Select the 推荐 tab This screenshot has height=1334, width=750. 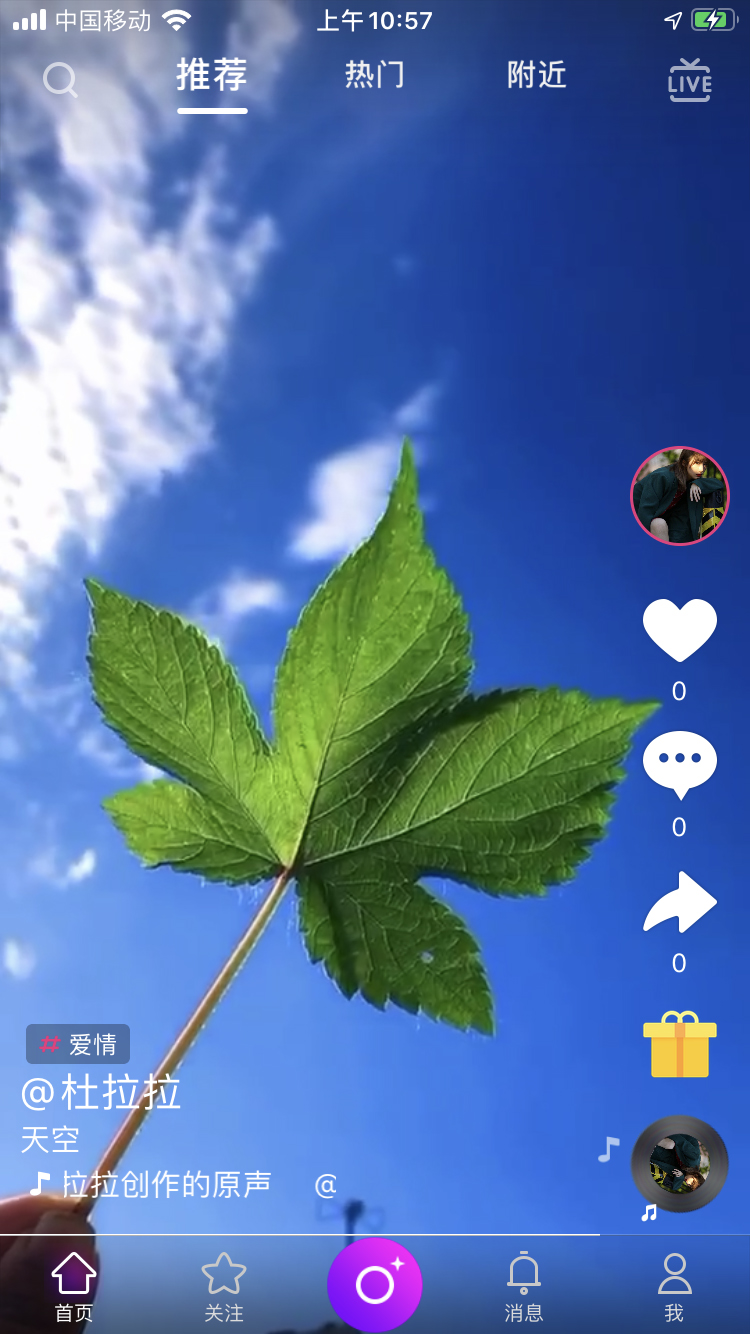[212, 76]
